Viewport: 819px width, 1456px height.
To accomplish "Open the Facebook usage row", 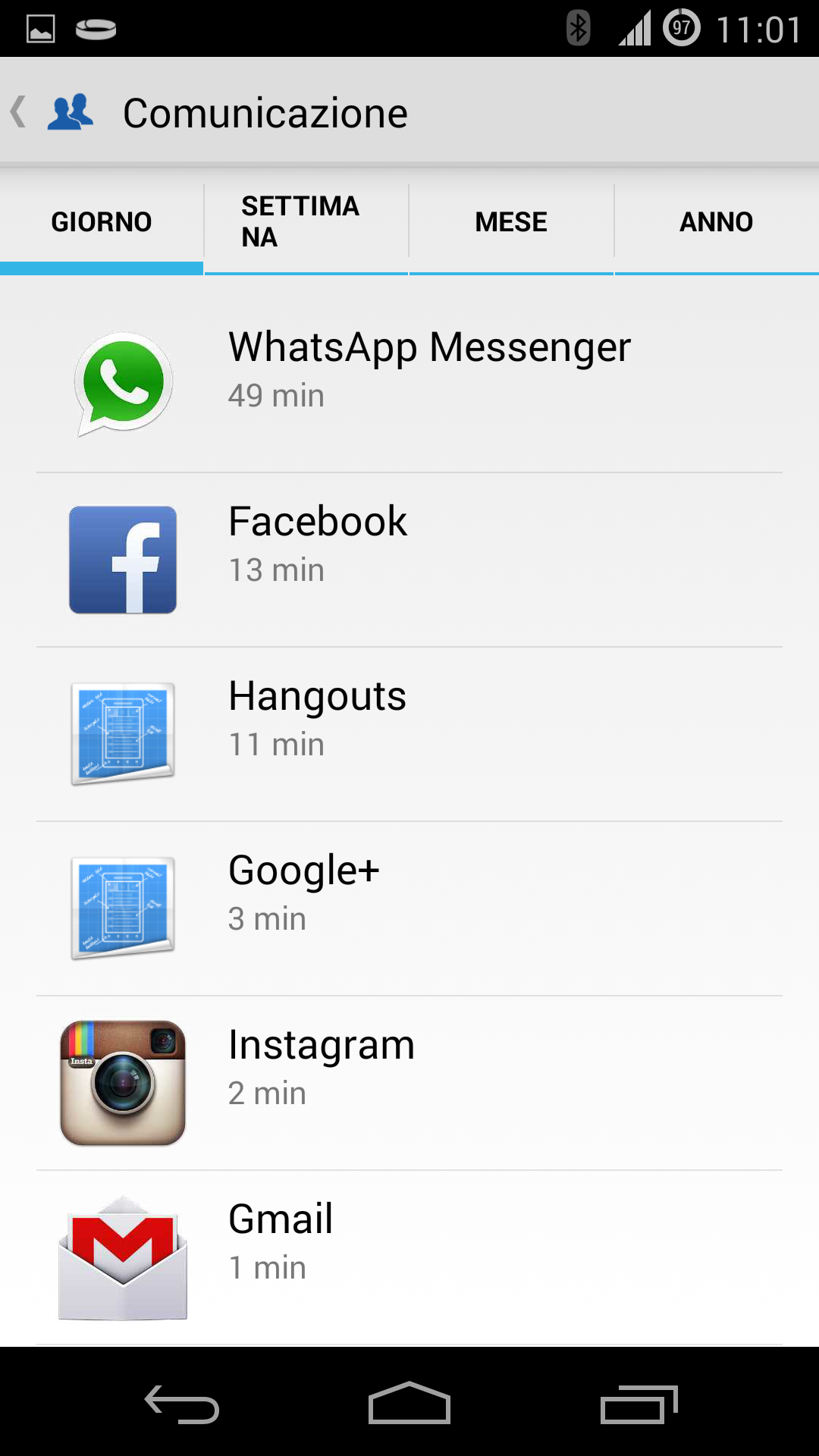I will tap(409, 560).
